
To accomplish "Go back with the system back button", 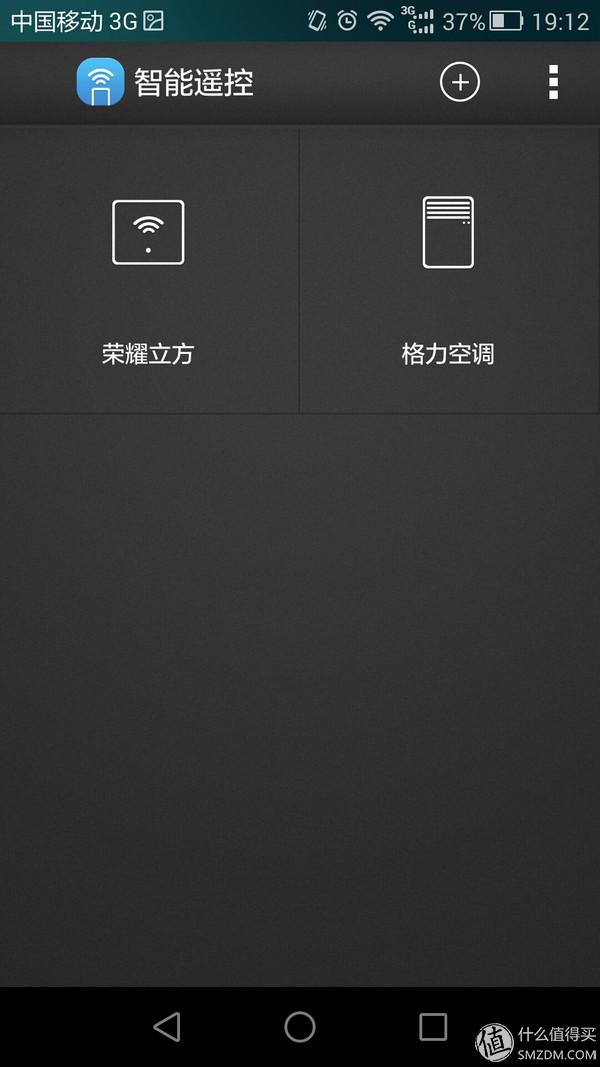I will pyautogui.click(x=167, y=1026).
